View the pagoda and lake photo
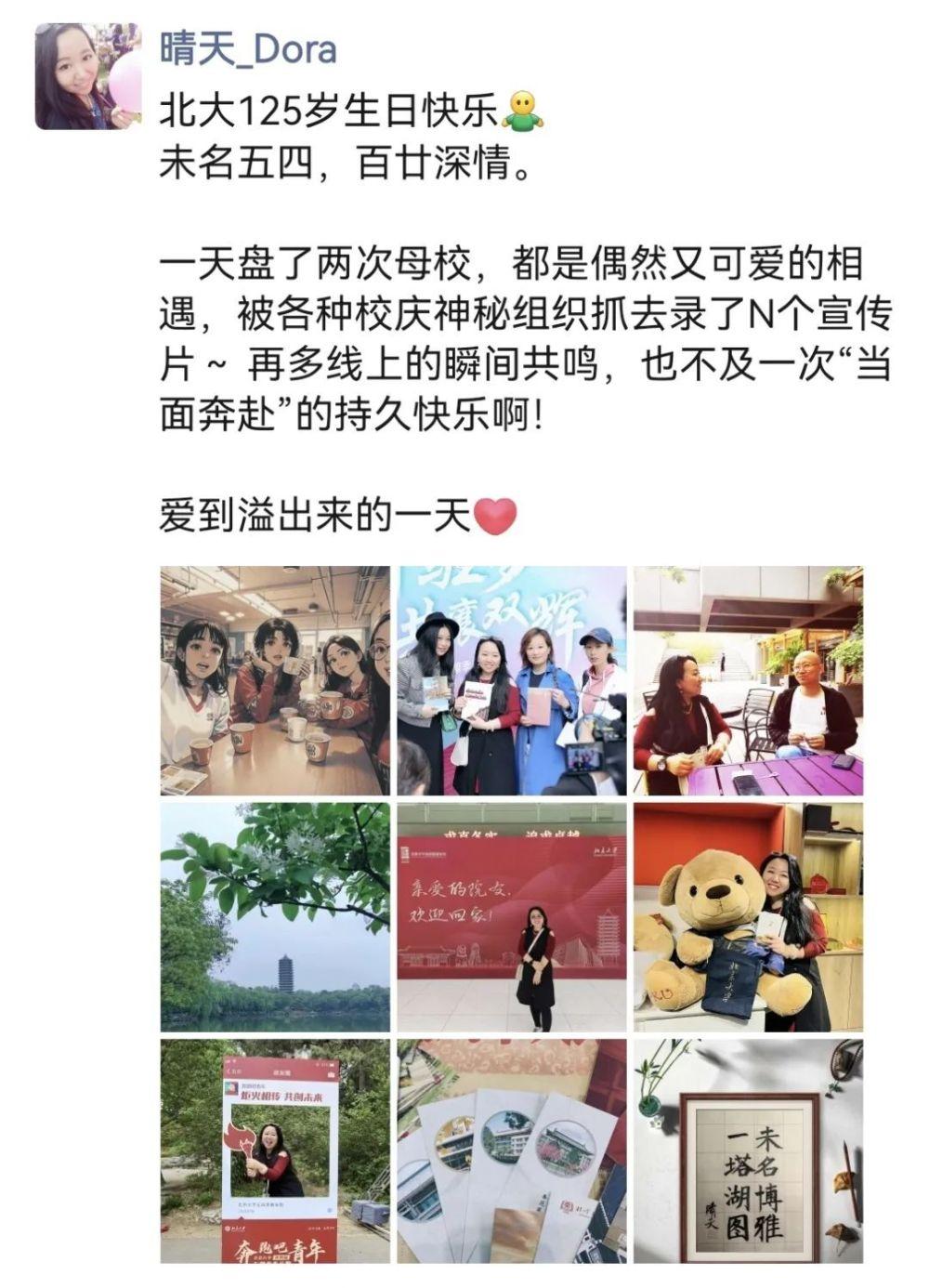This screenshot has height=1288, width=929. pyautogui.click(x=275, y=917)
